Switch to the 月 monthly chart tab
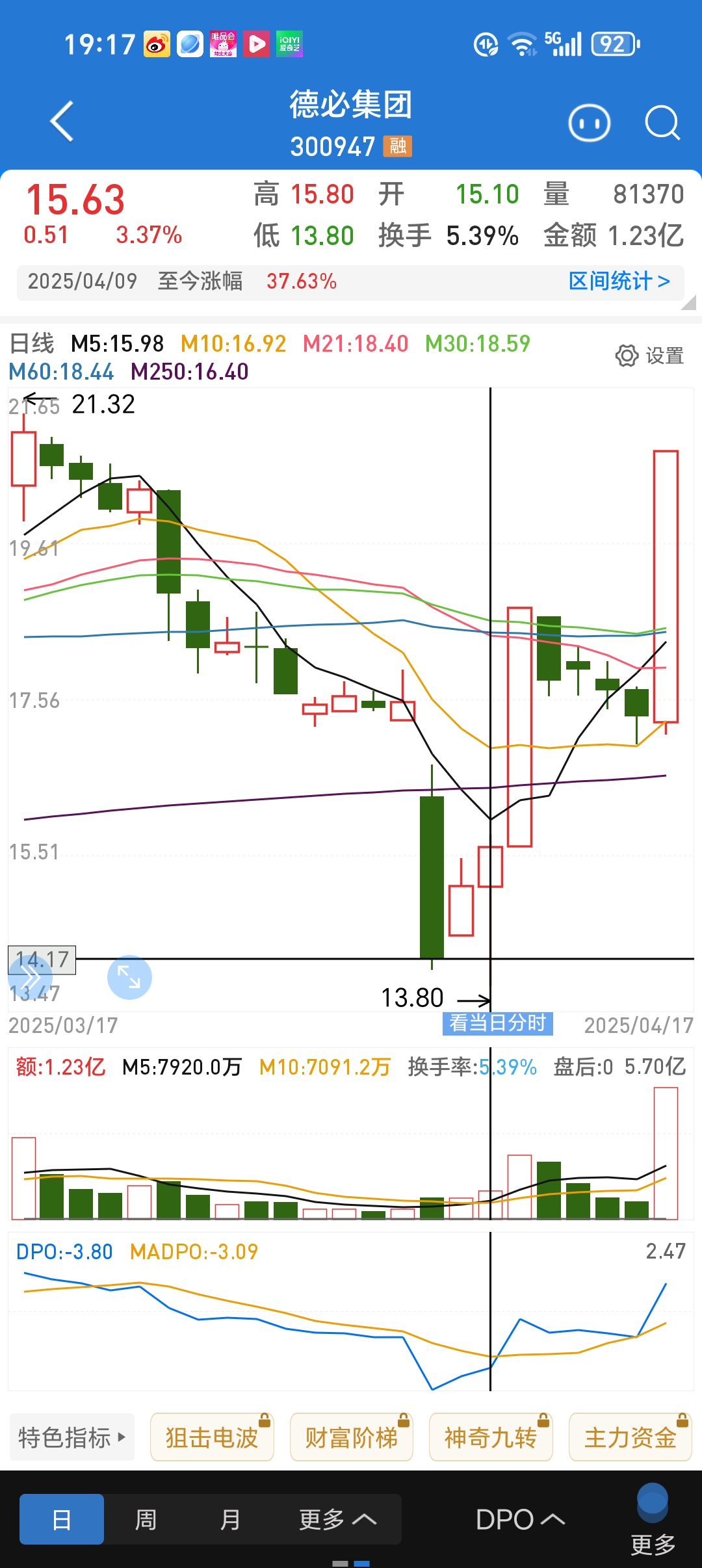 (x=230, y=1519)
